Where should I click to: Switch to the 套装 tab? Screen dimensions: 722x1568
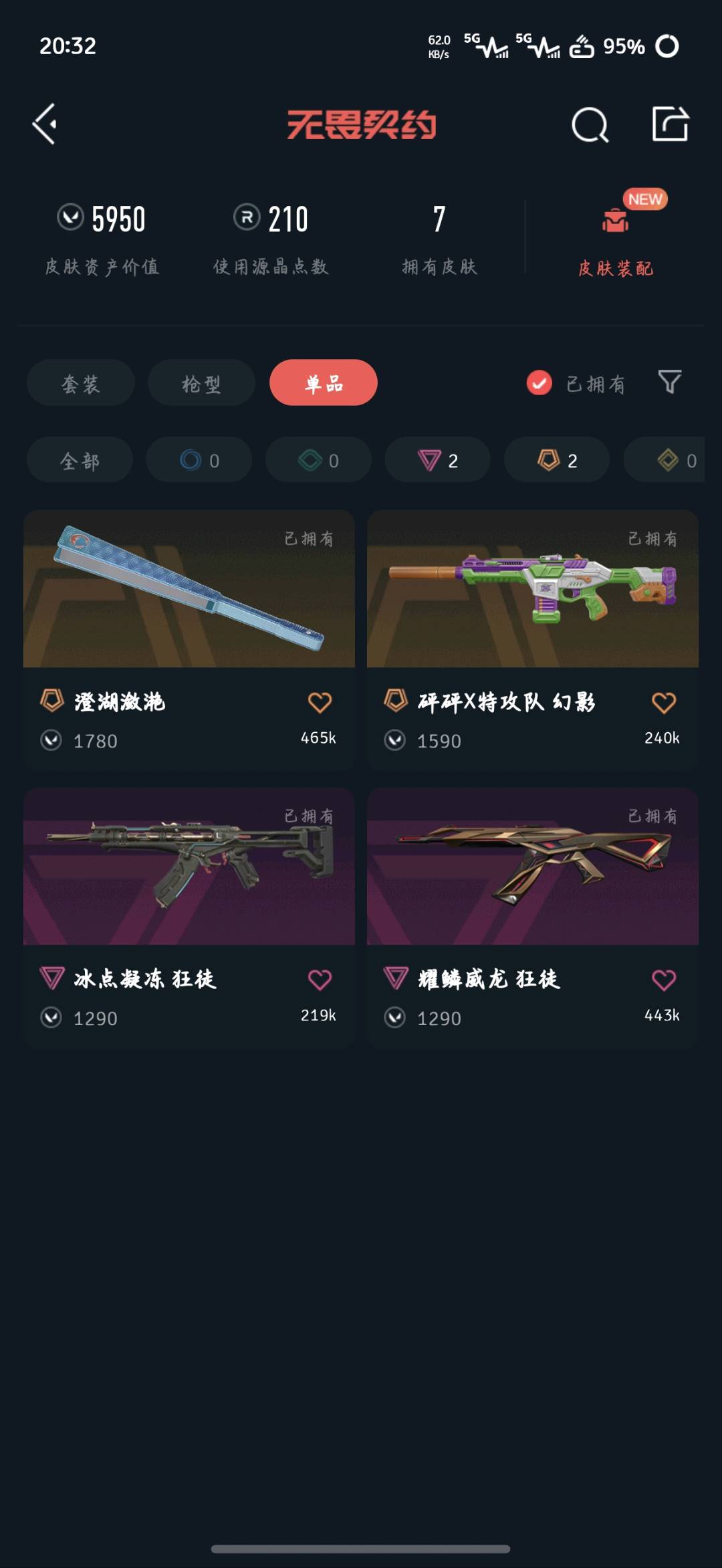tap(81, 383)
